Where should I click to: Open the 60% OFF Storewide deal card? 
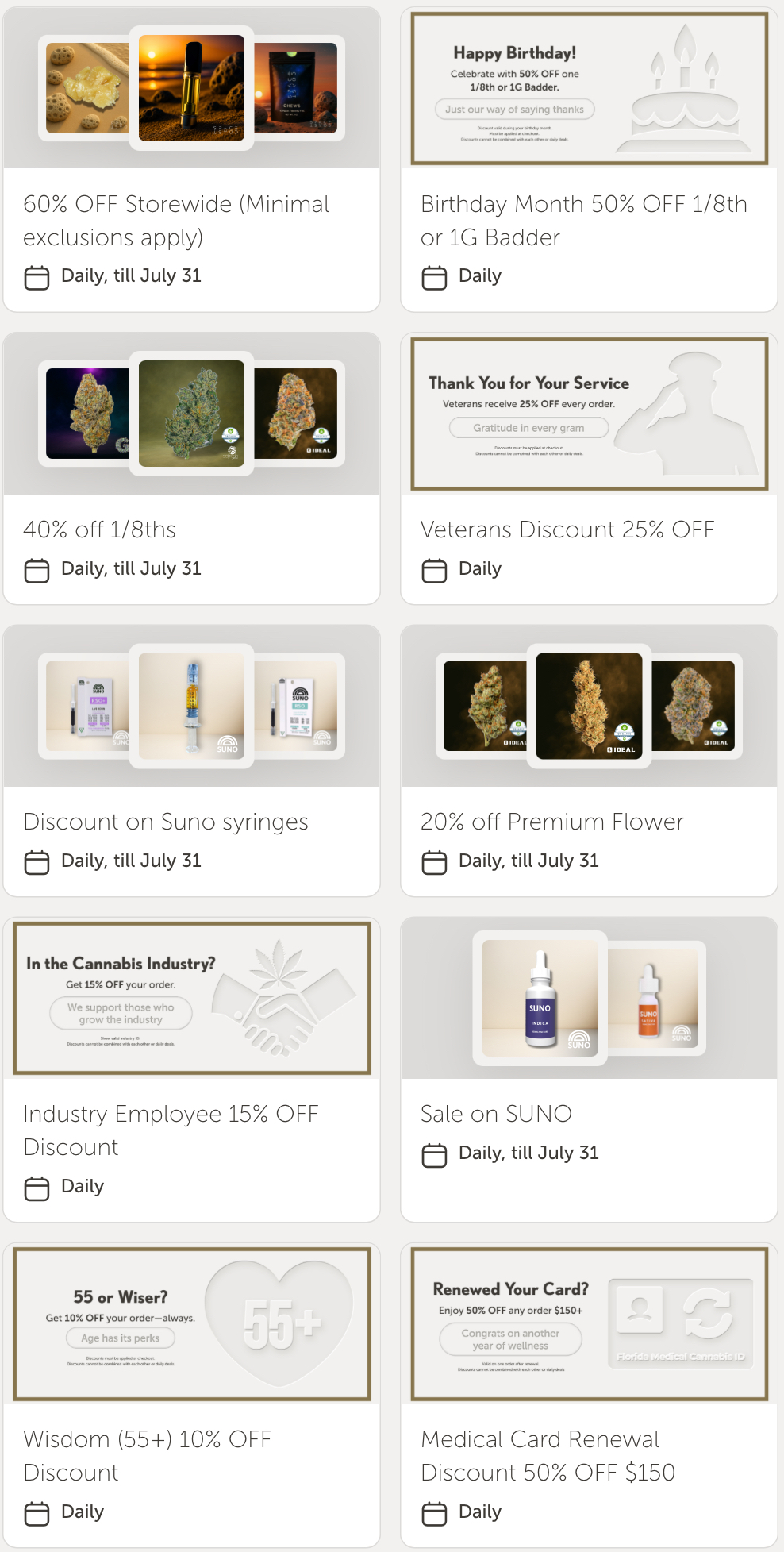click(191, 220)
